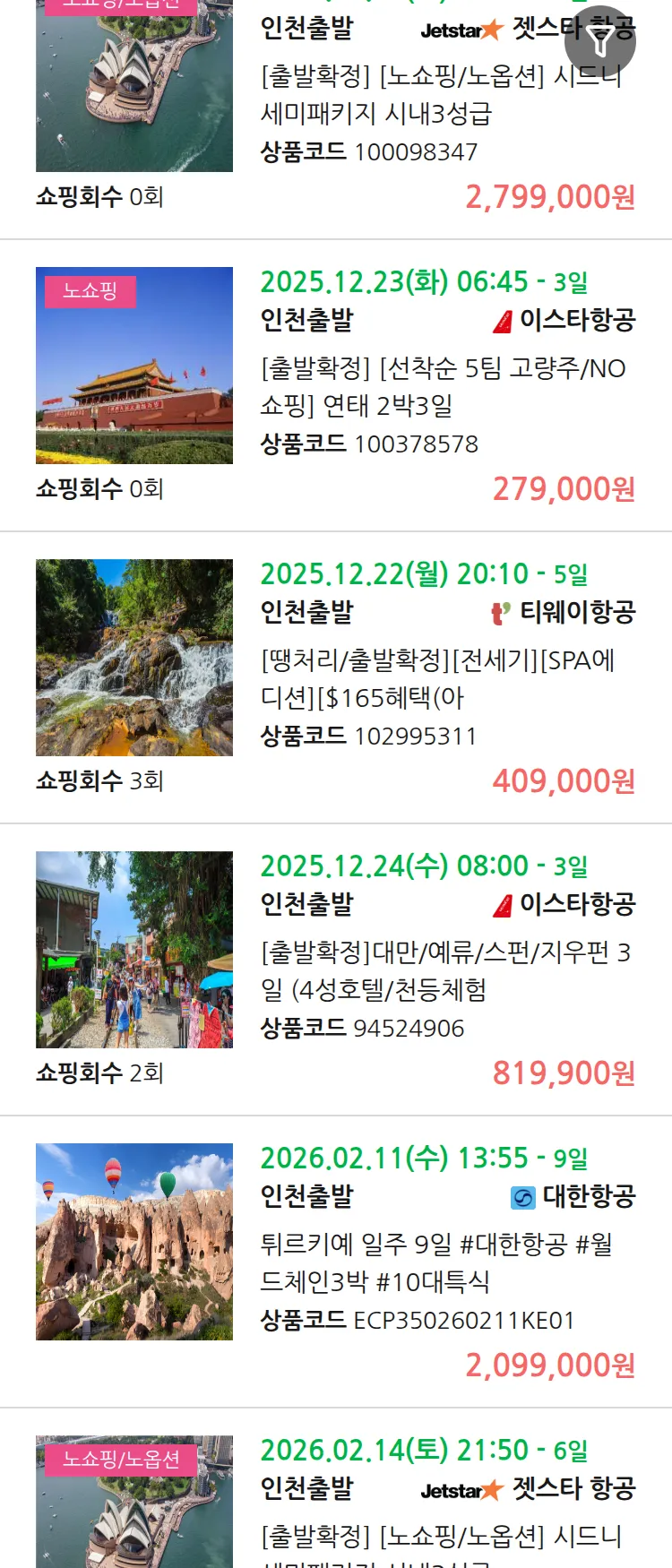Open Sydney package priced 2,799,000원

click(441, 95)
